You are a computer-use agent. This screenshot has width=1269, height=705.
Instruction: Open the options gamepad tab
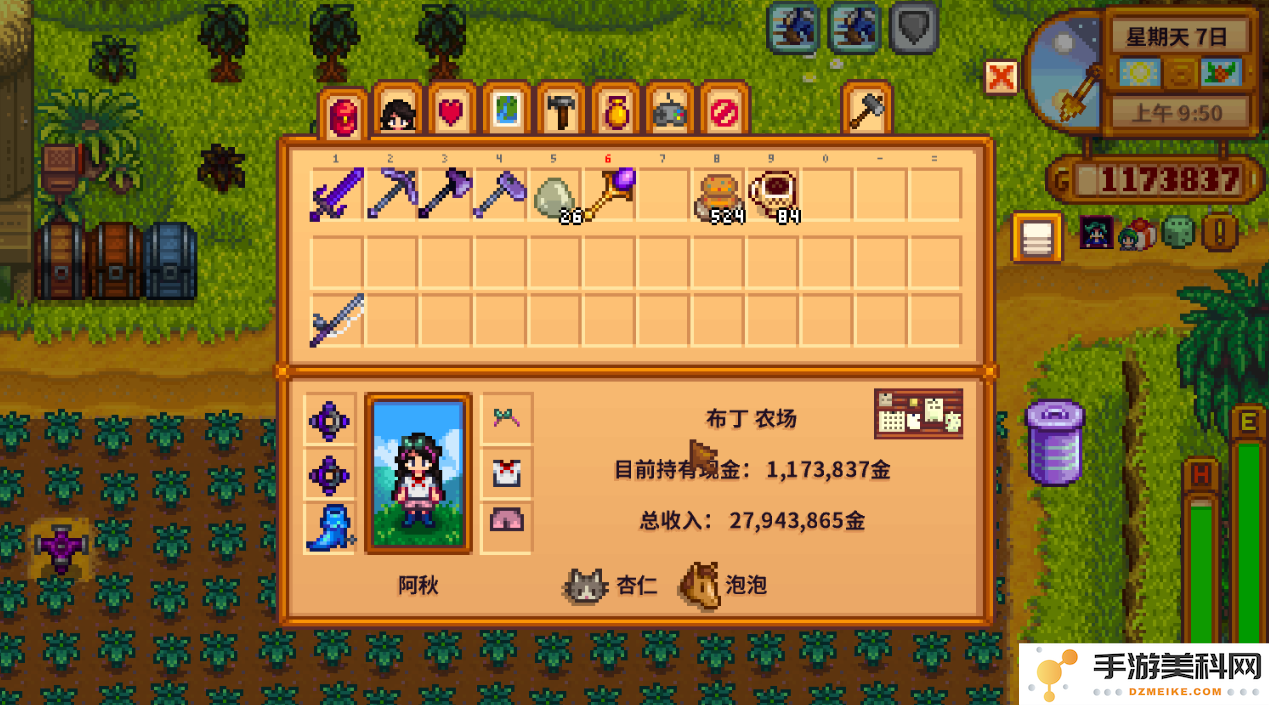coord(670,113)
